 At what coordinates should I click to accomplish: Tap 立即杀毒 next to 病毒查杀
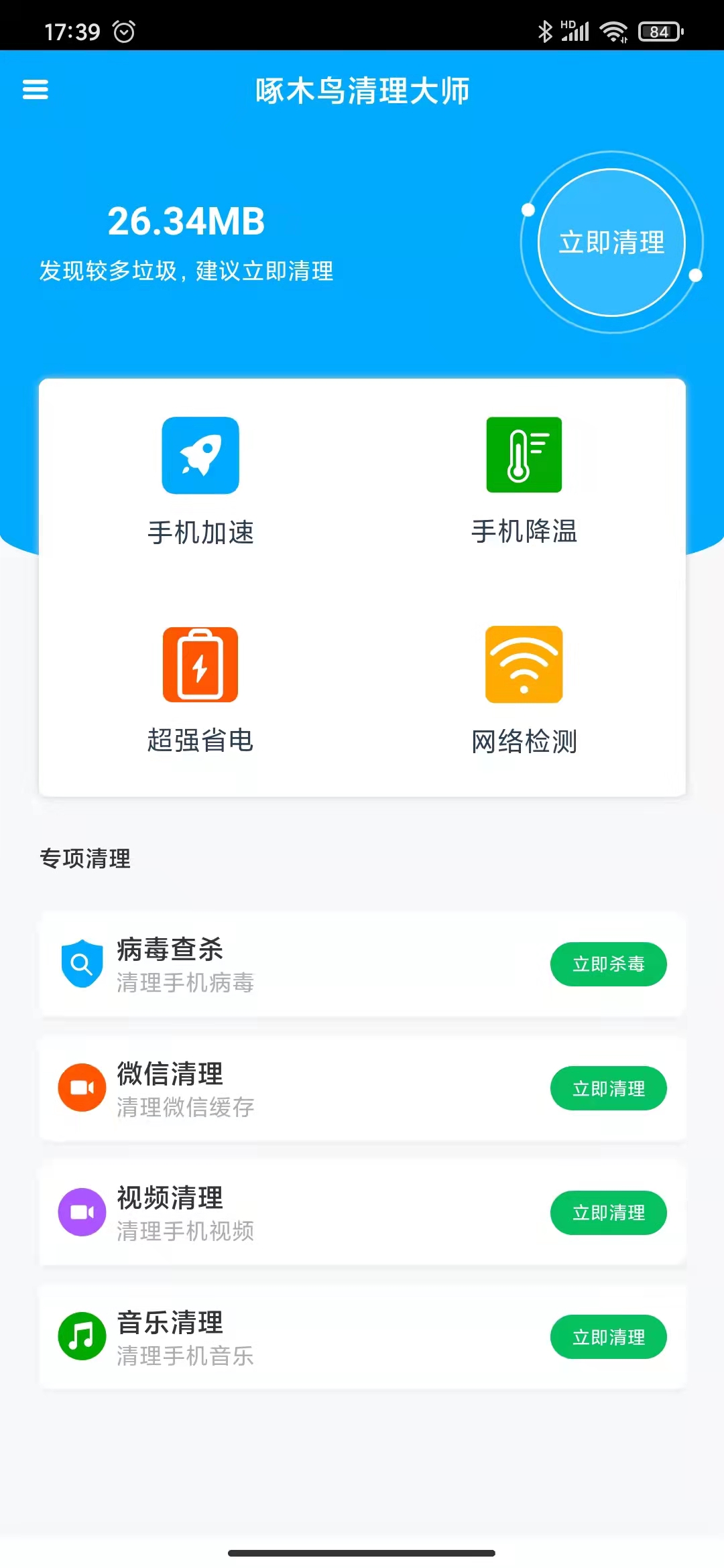(608, 964)
